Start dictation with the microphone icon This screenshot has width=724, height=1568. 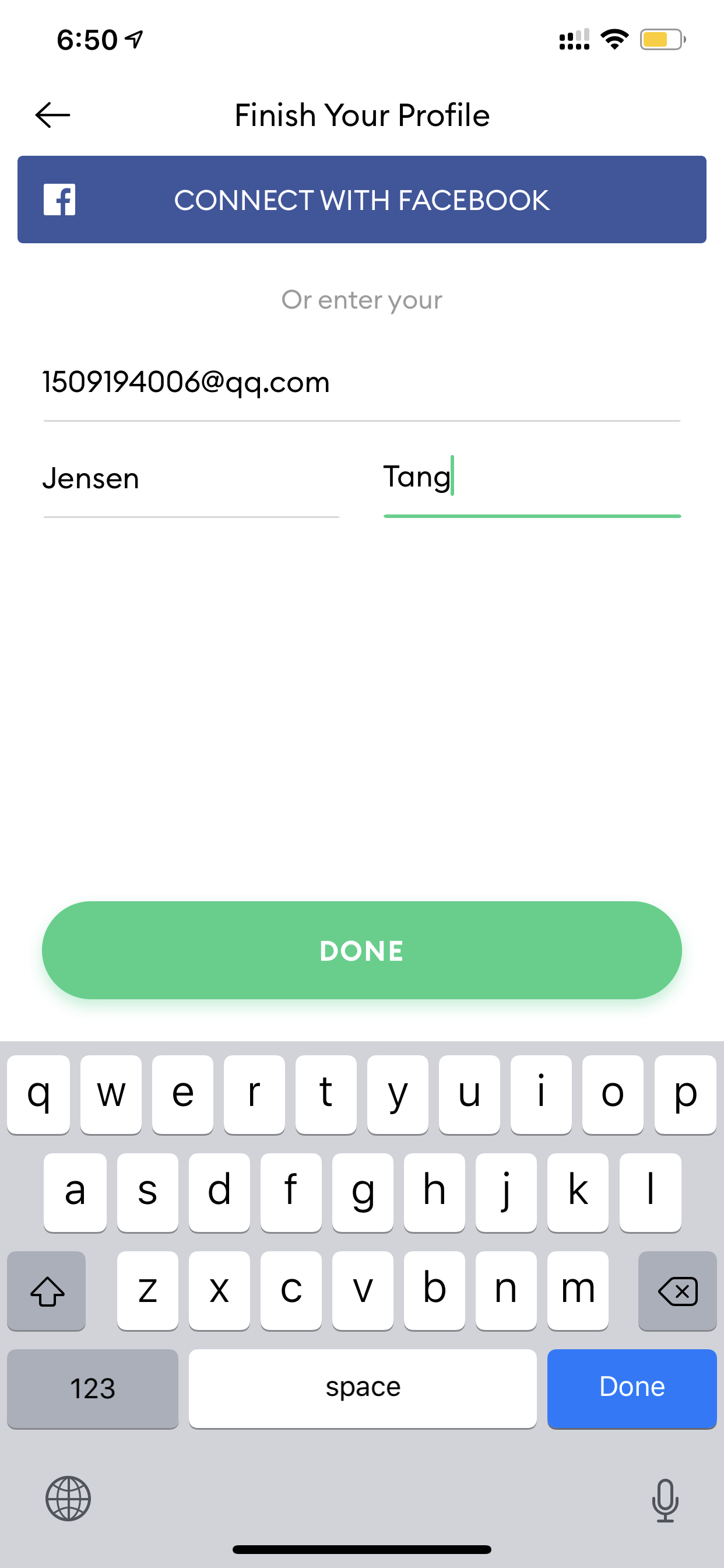pos(665,1500)
